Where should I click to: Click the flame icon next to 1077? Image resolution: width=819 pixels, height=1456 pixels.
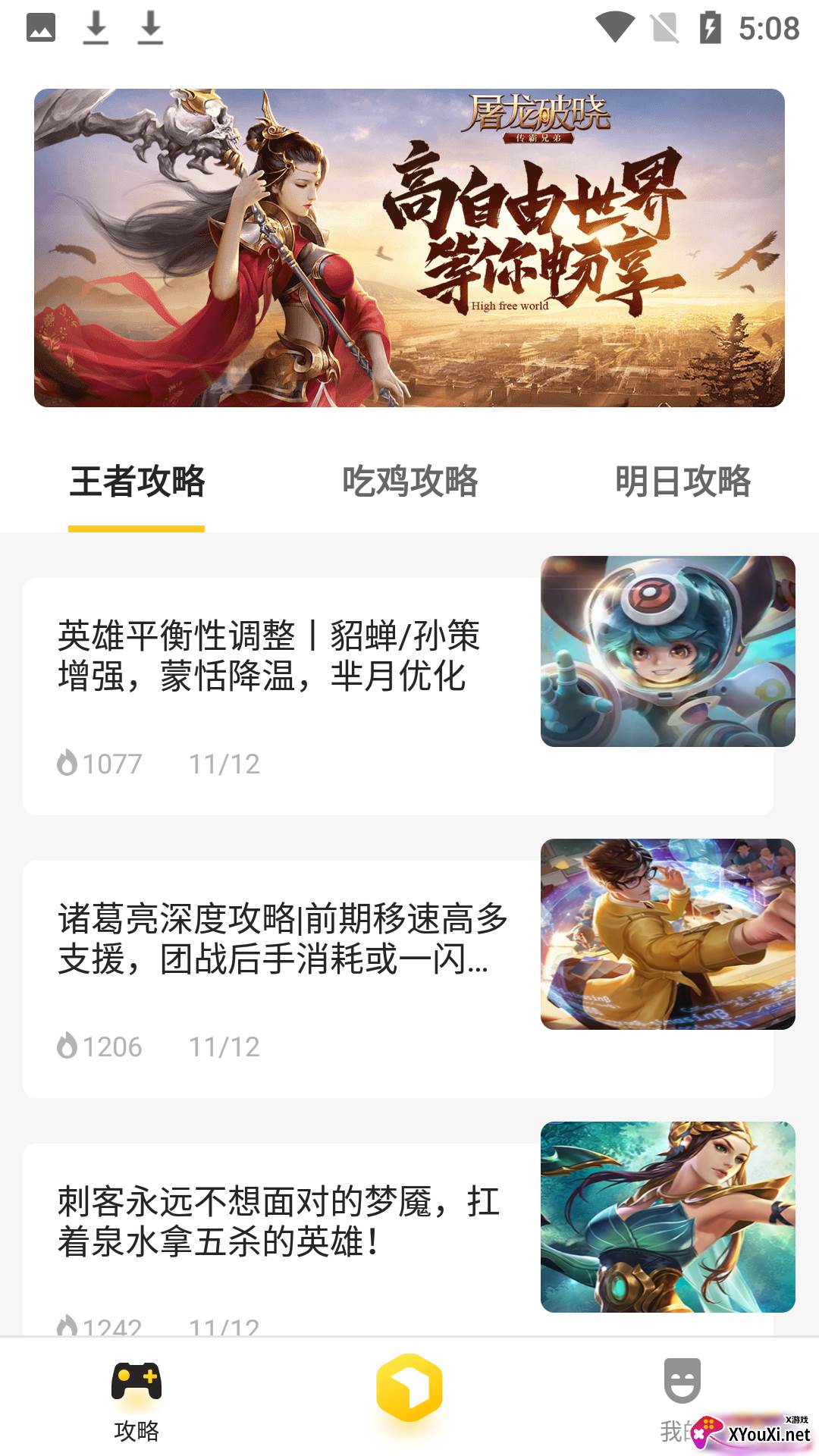click(x=69, y=764)
